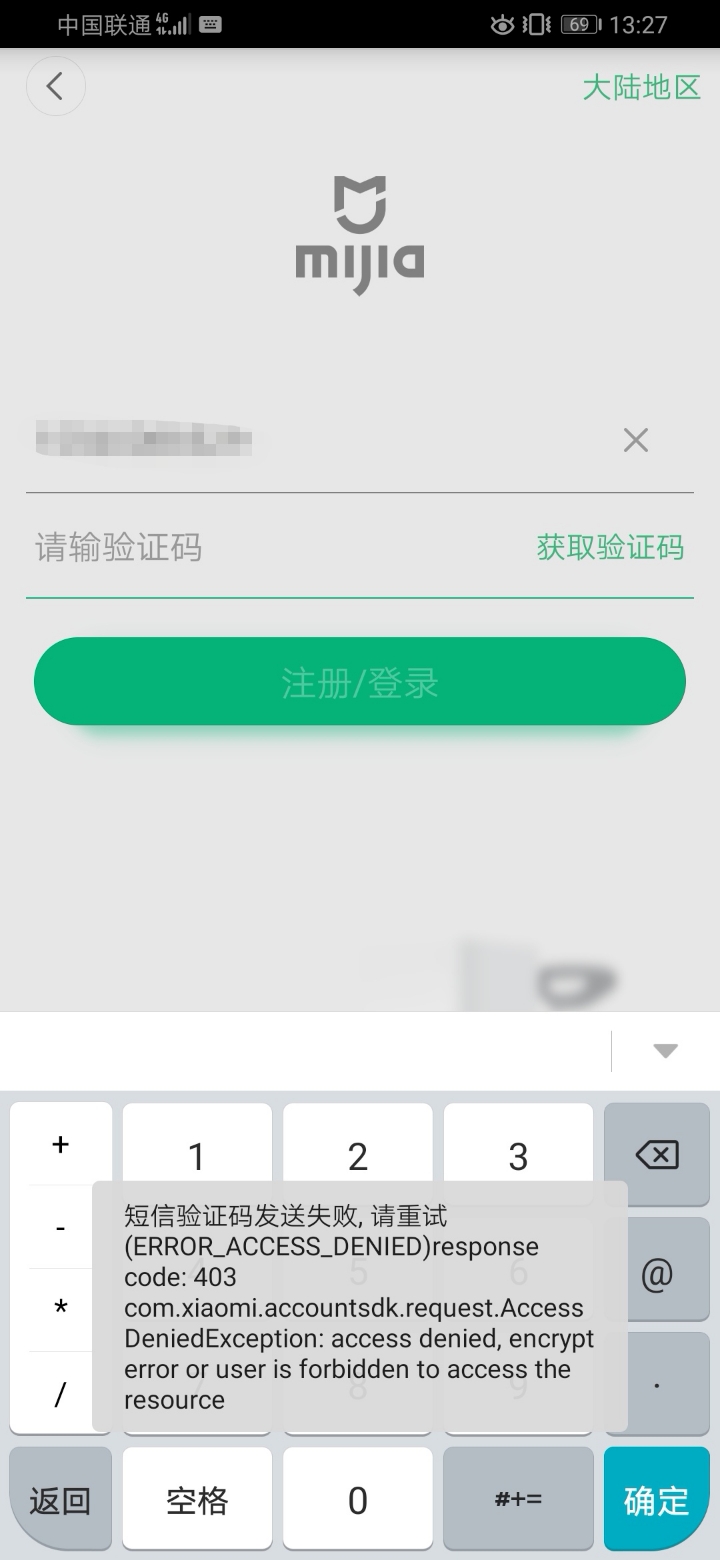The width and height of the screenshot is (720, 1560).
Task: Enter the @ symbol key
Action: 657,1275
